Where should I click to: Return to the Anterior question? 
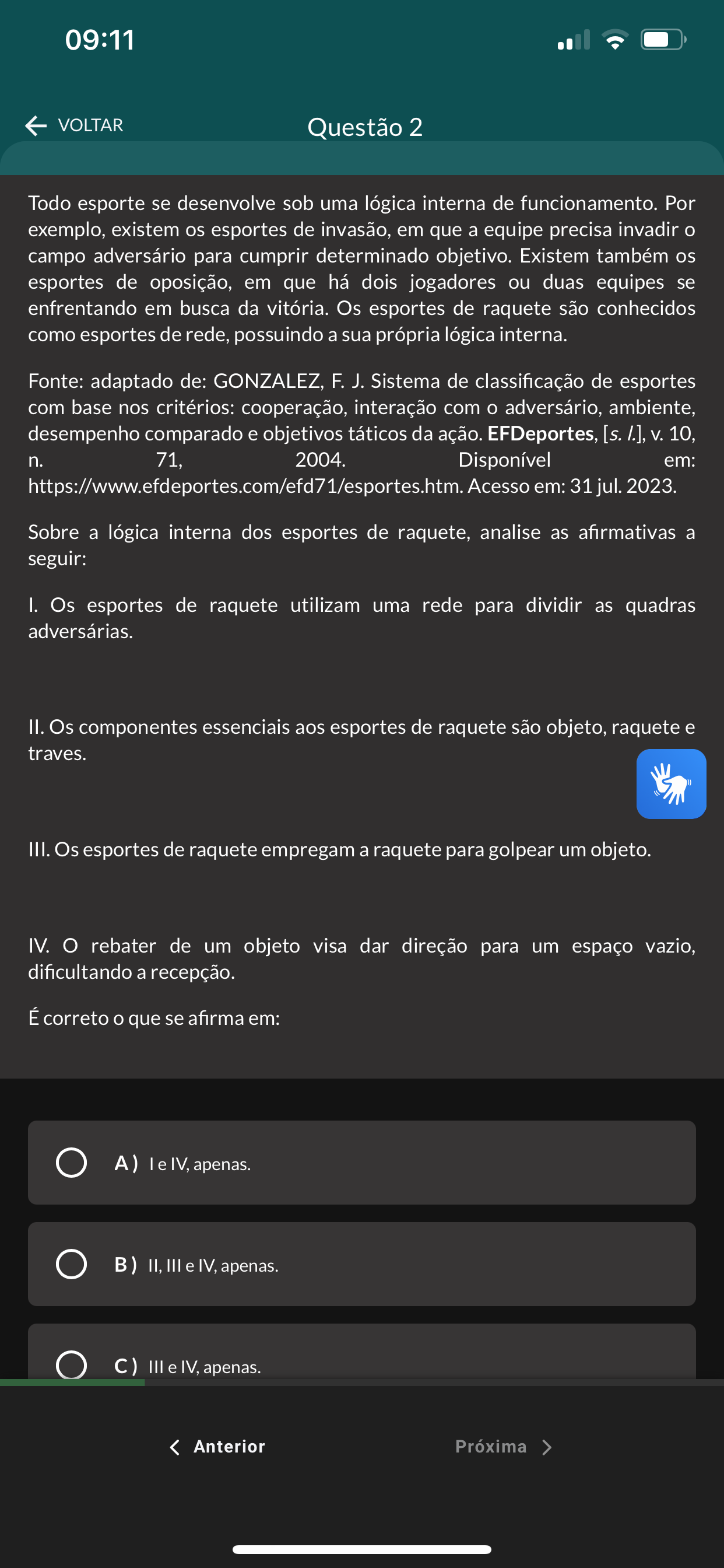click(x=218, y=1446)
